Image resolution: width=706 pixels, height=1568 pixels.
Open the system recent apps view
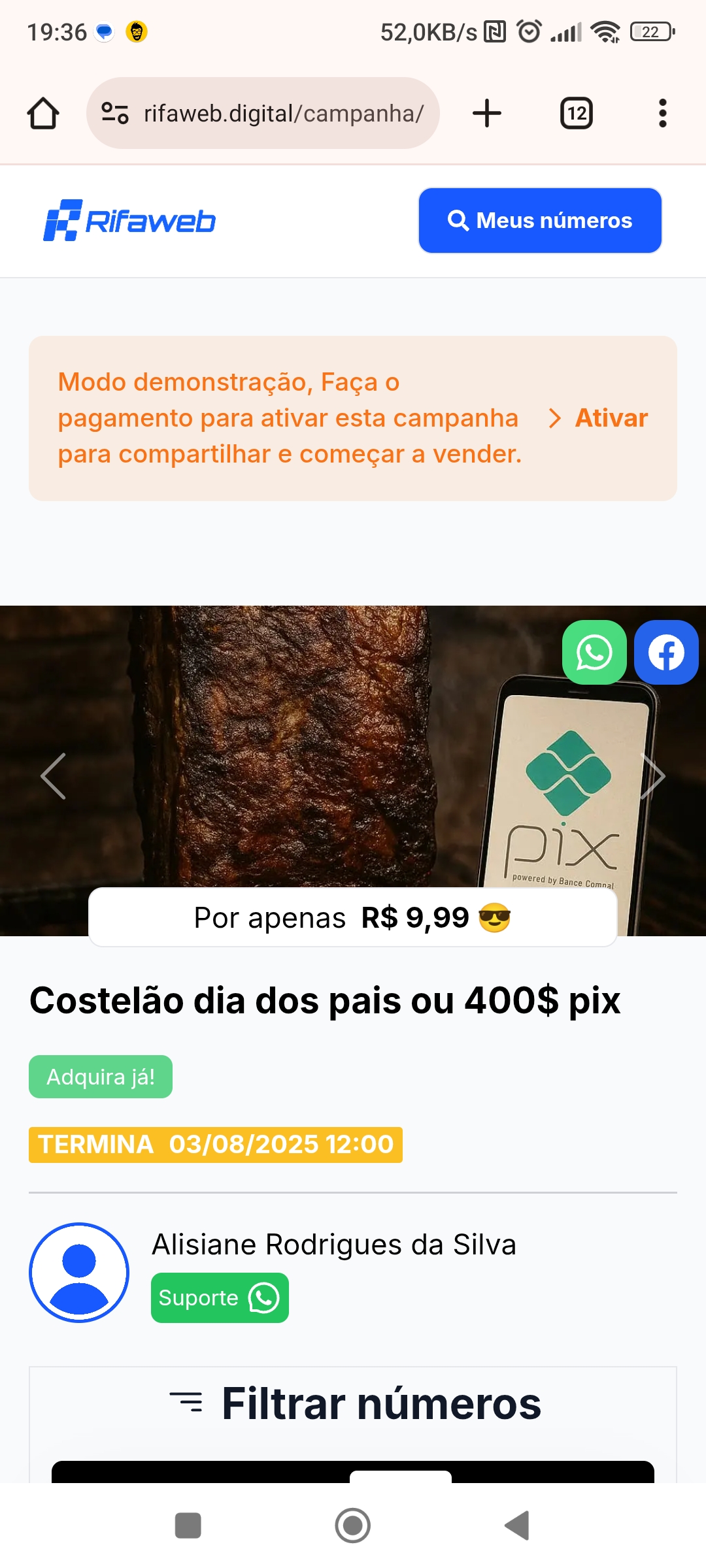pos(188,1526)
